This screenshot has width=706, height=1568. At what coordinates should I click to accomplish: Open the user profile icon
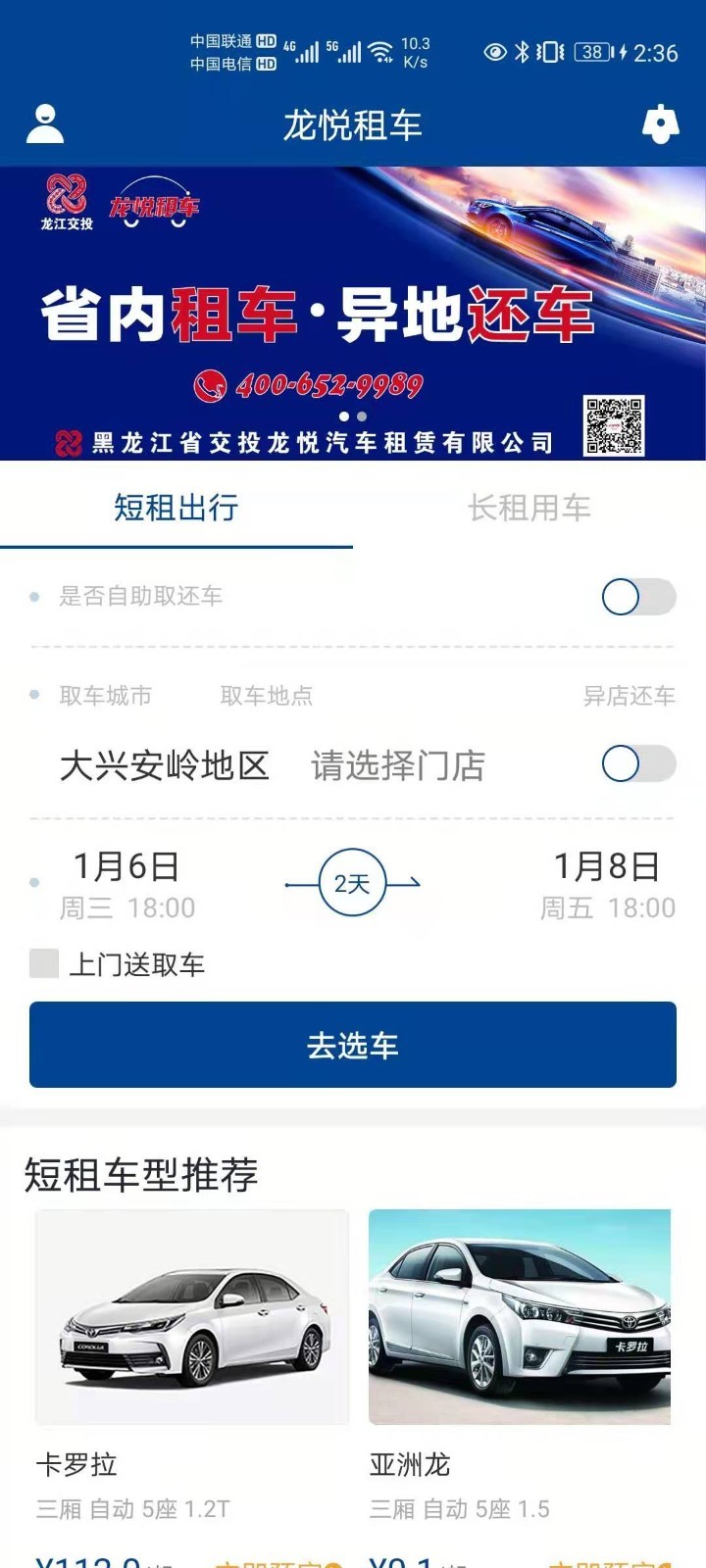click(x=45, y=124)
